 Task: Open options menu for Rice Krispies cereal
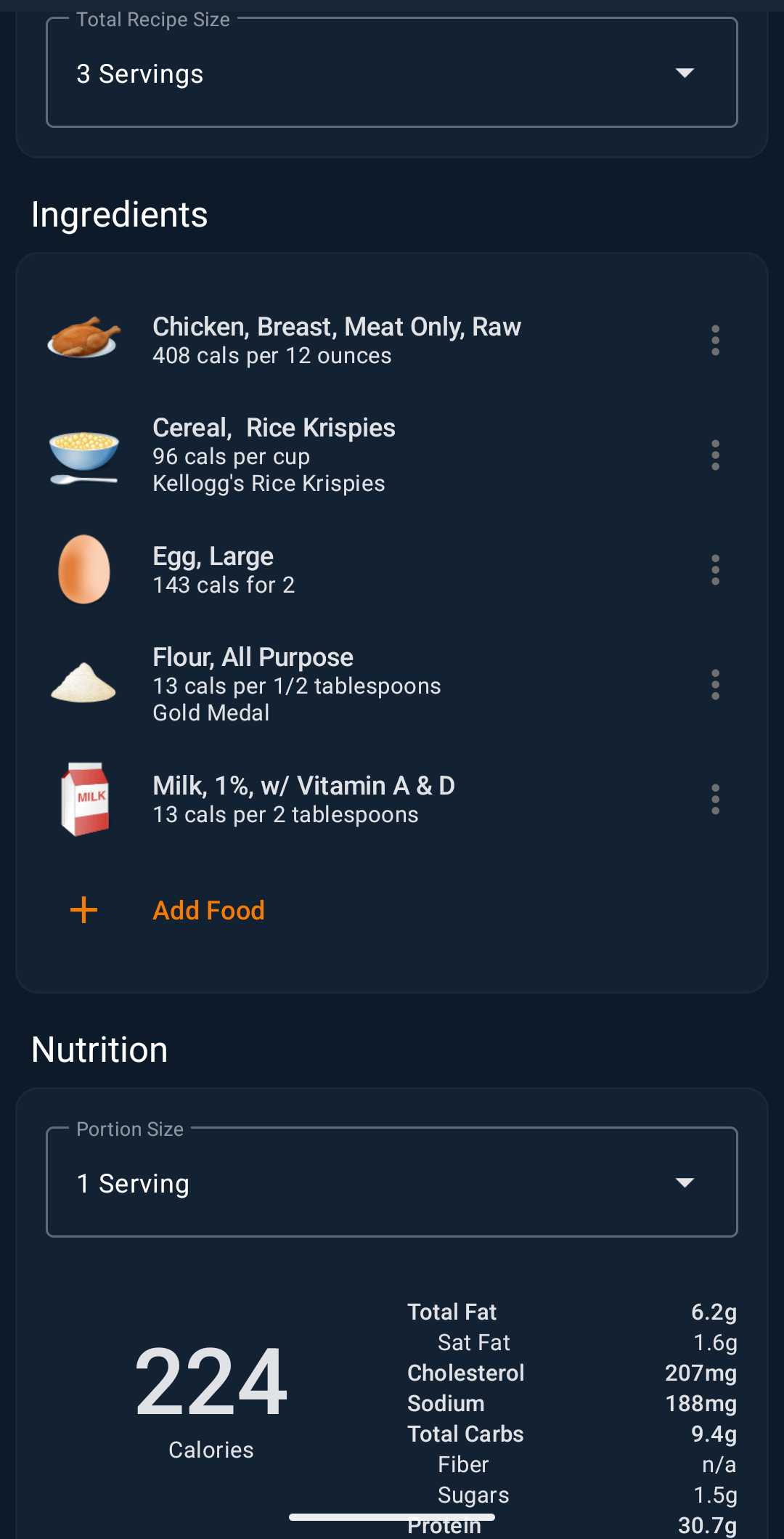[x=715, y=455]
